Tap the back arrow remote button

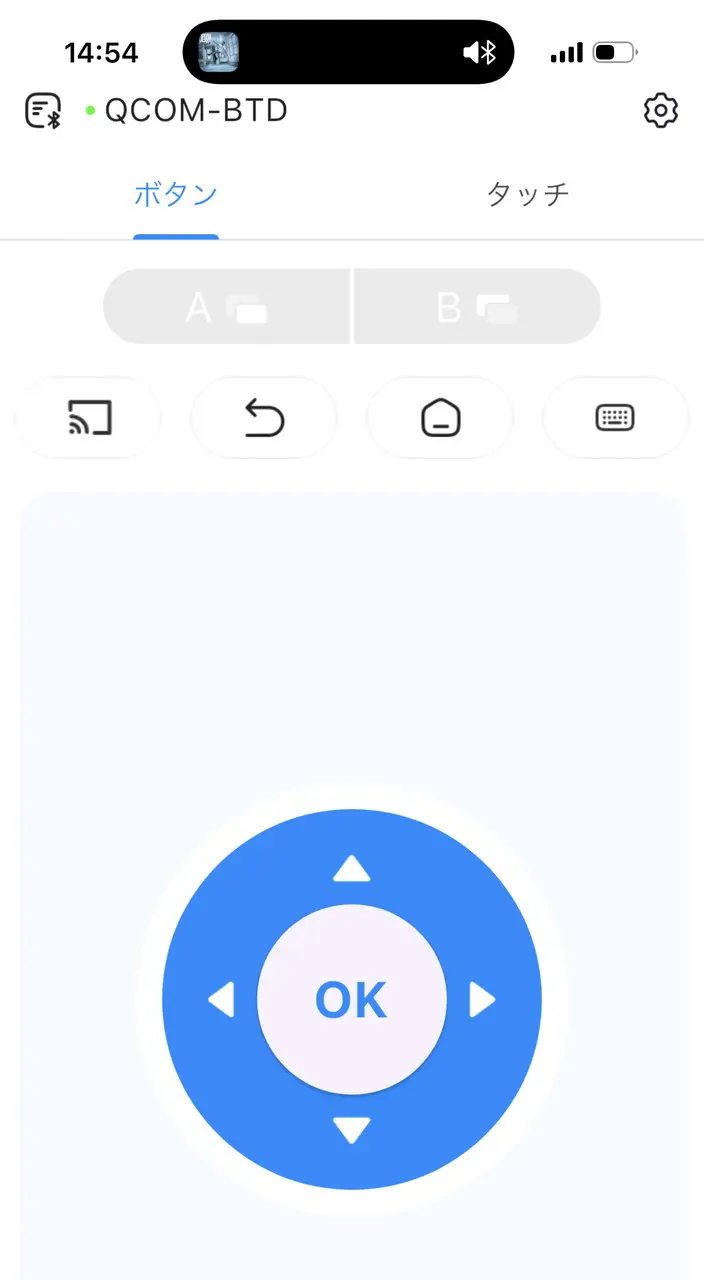point(264,418)
